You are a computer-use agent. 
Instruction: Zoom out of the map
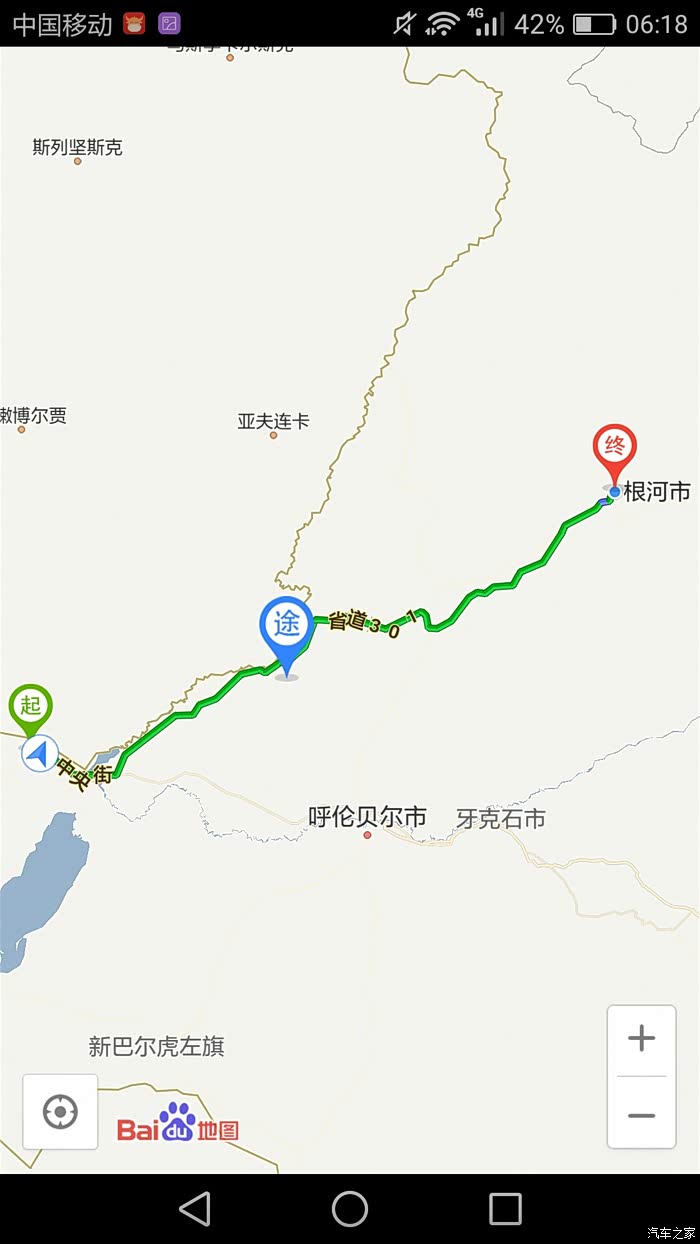click(641, 1115)
